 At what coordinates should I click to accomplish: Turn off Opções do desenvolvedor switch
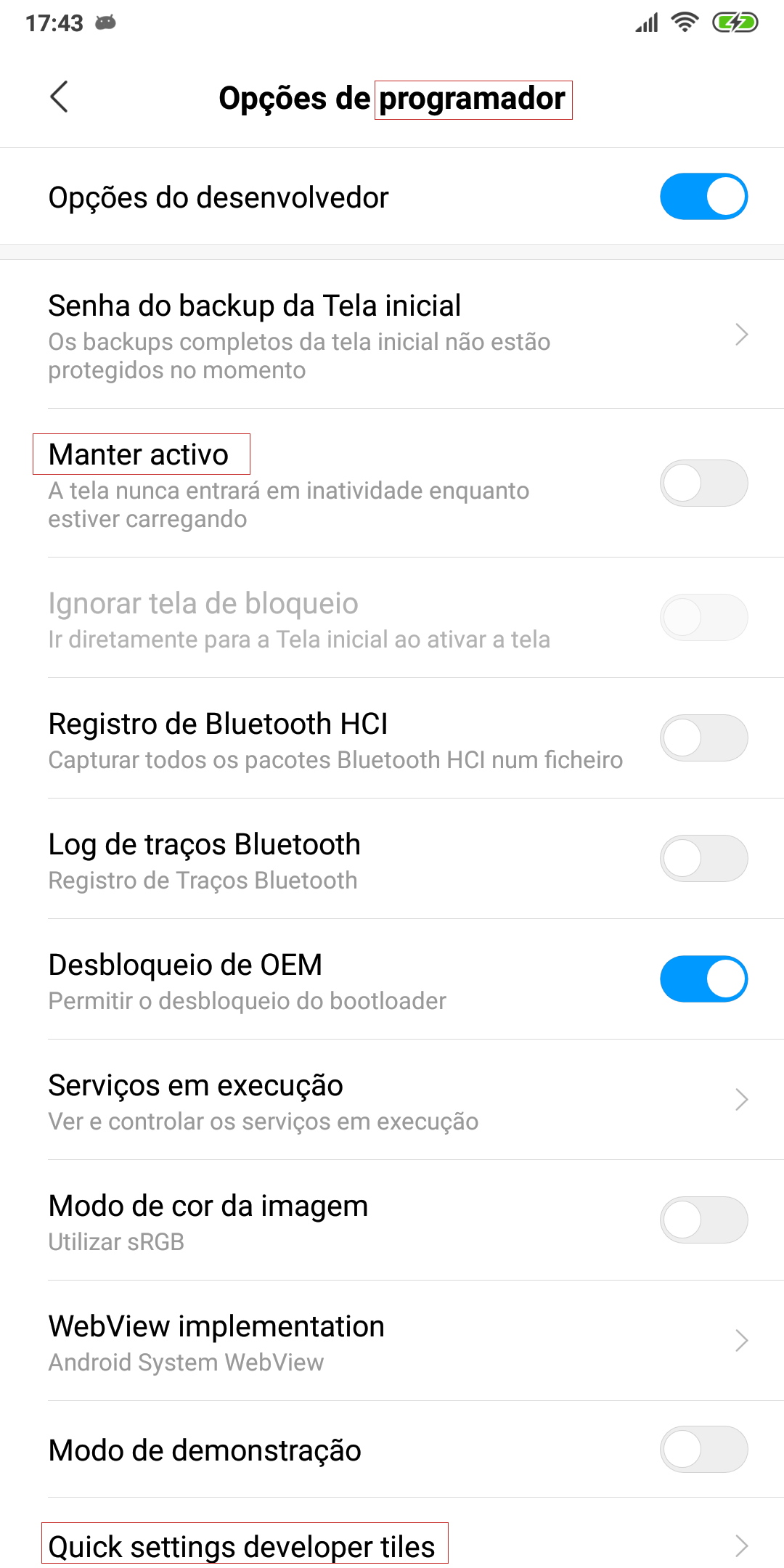click(x=703, y=196)
